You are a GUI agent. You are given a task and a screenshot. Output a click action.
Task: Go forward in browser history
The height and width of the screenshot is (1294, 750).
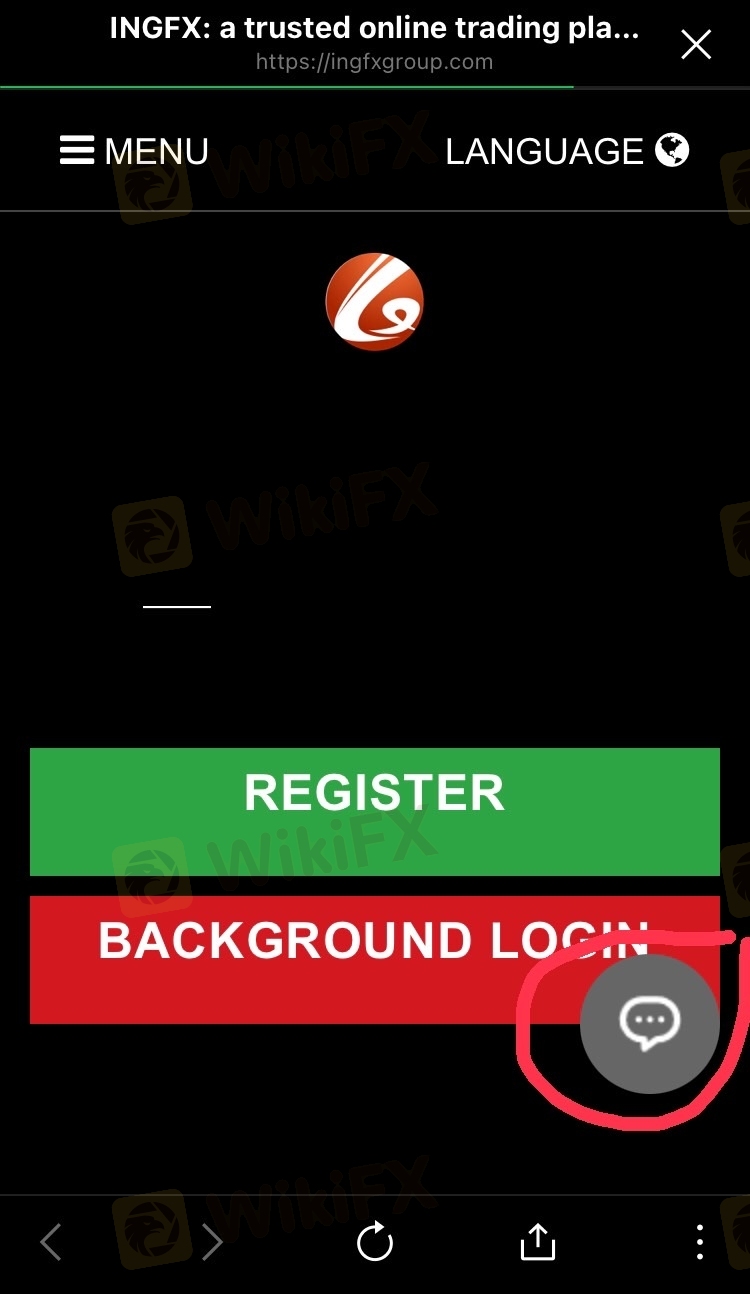coord(212,1243)
